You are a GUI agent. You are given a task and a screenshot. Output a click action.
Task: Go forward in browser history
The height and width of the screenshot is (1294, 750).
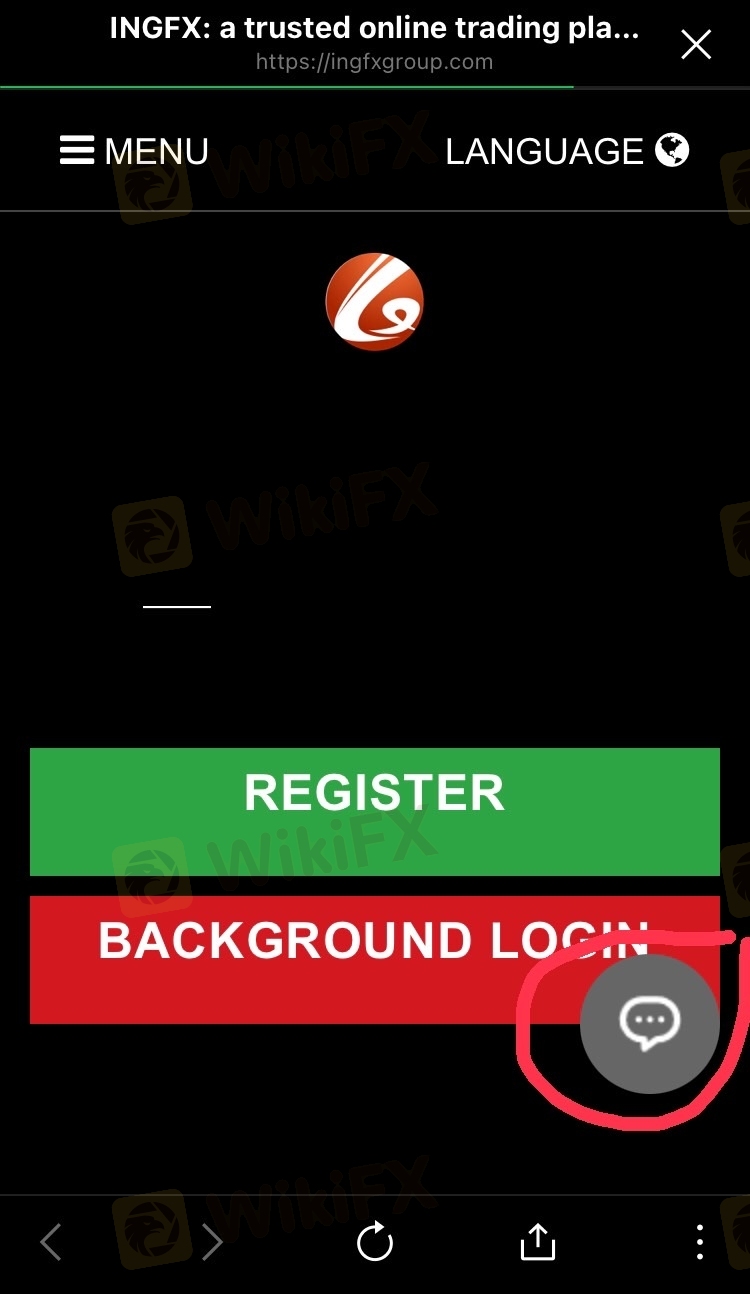coord(212,1243)
